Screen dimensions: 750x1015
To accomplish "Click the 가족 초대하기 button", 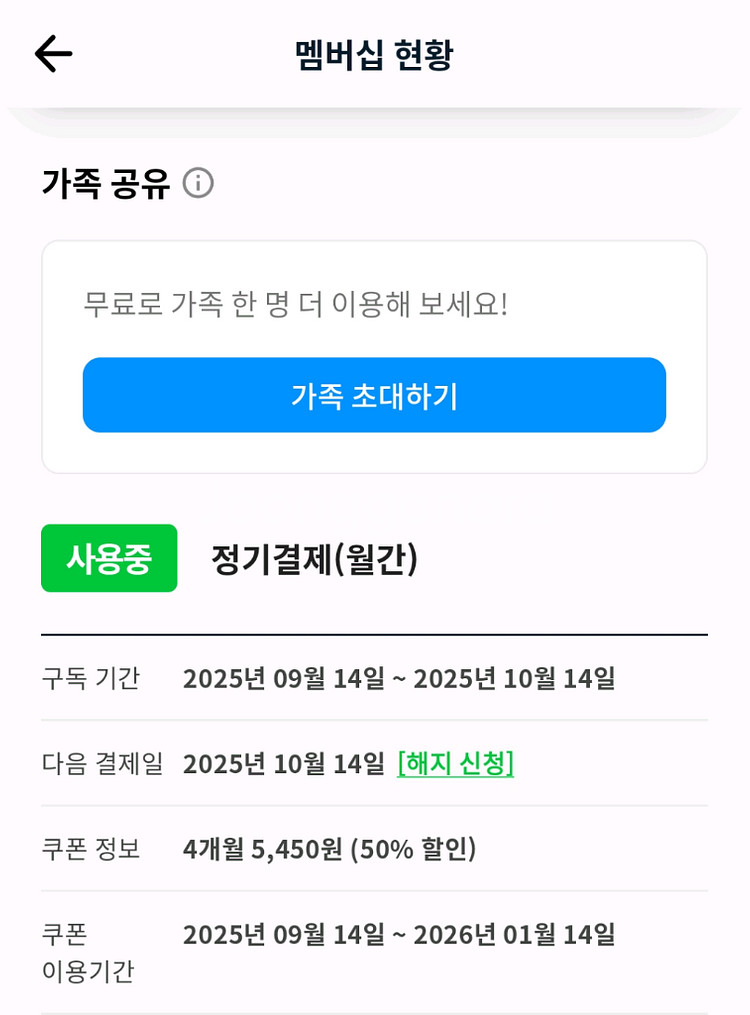I will [374, 396].
